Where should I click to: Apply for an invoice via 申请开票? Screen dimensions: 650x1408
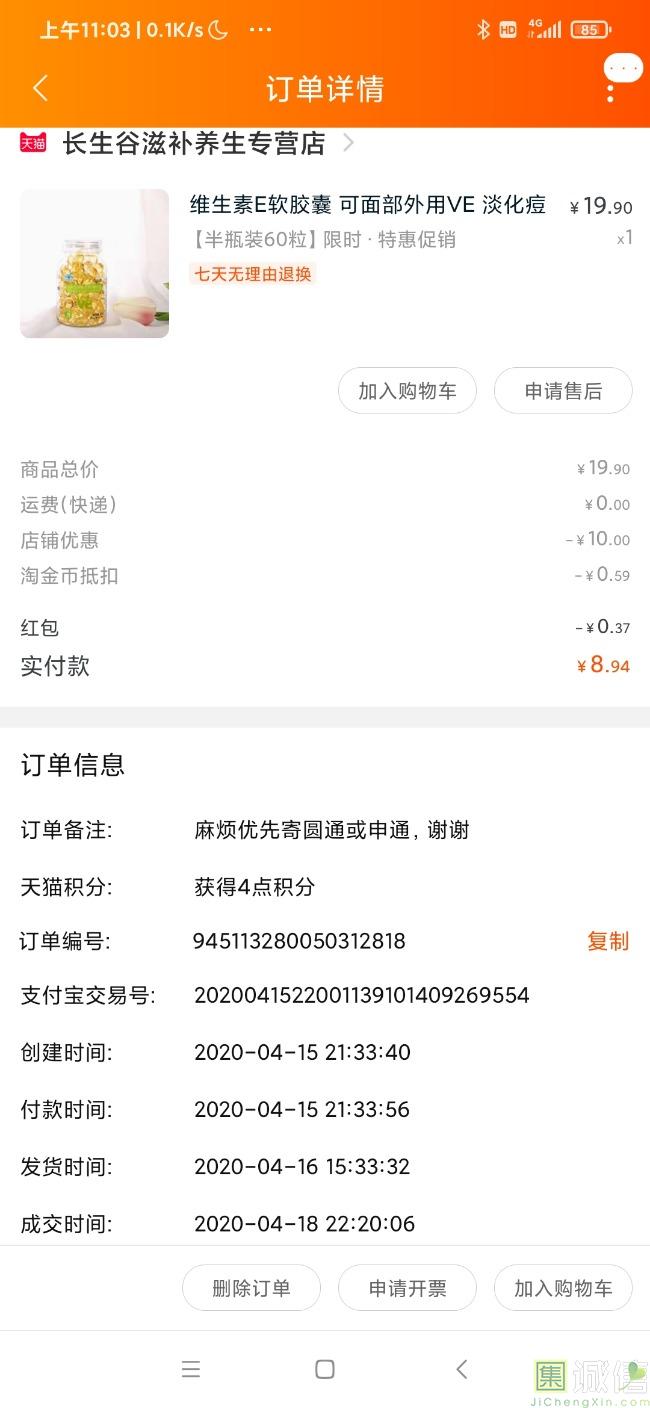(x=407, y=1288)
